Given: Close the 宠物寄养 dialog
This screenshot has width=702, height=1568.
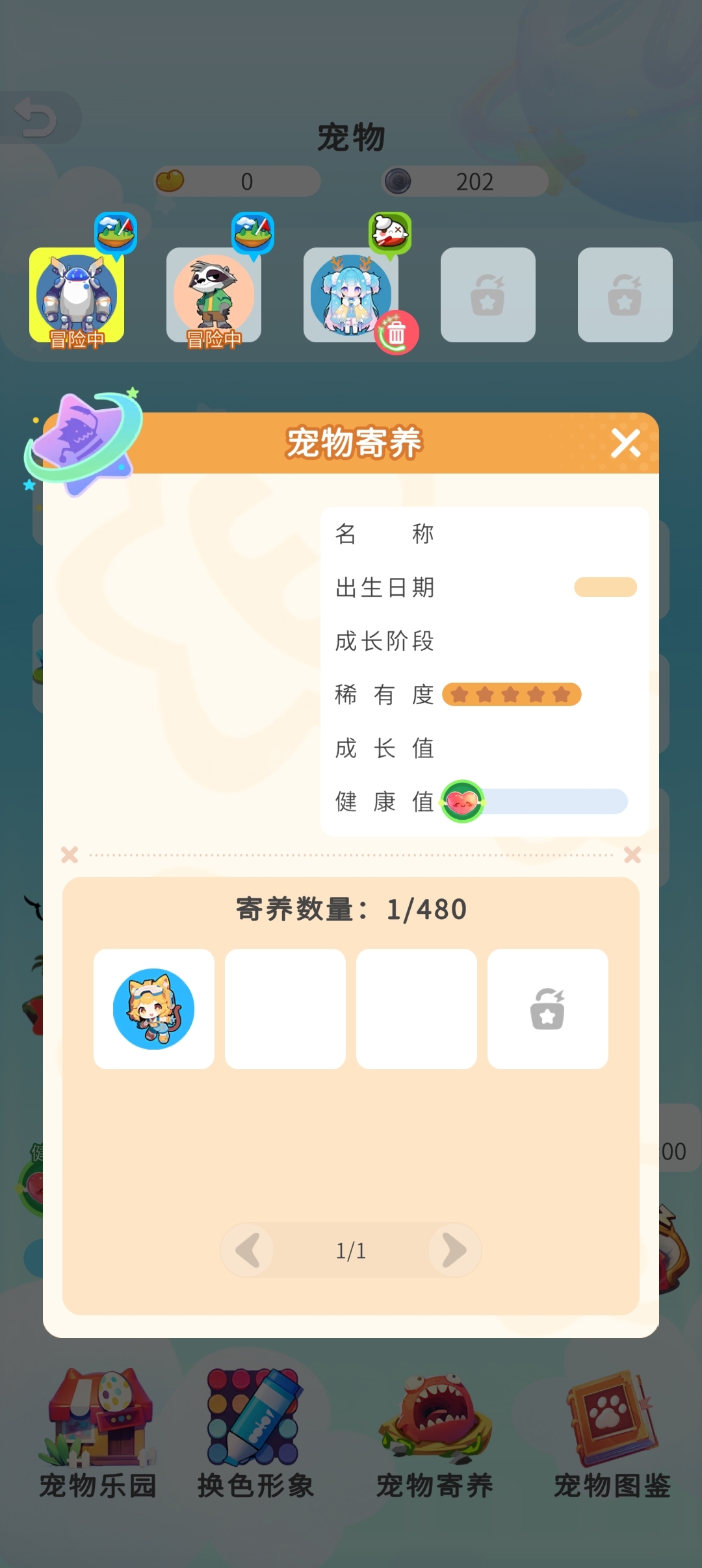Looking at the screenshot, I should [625, 444].
